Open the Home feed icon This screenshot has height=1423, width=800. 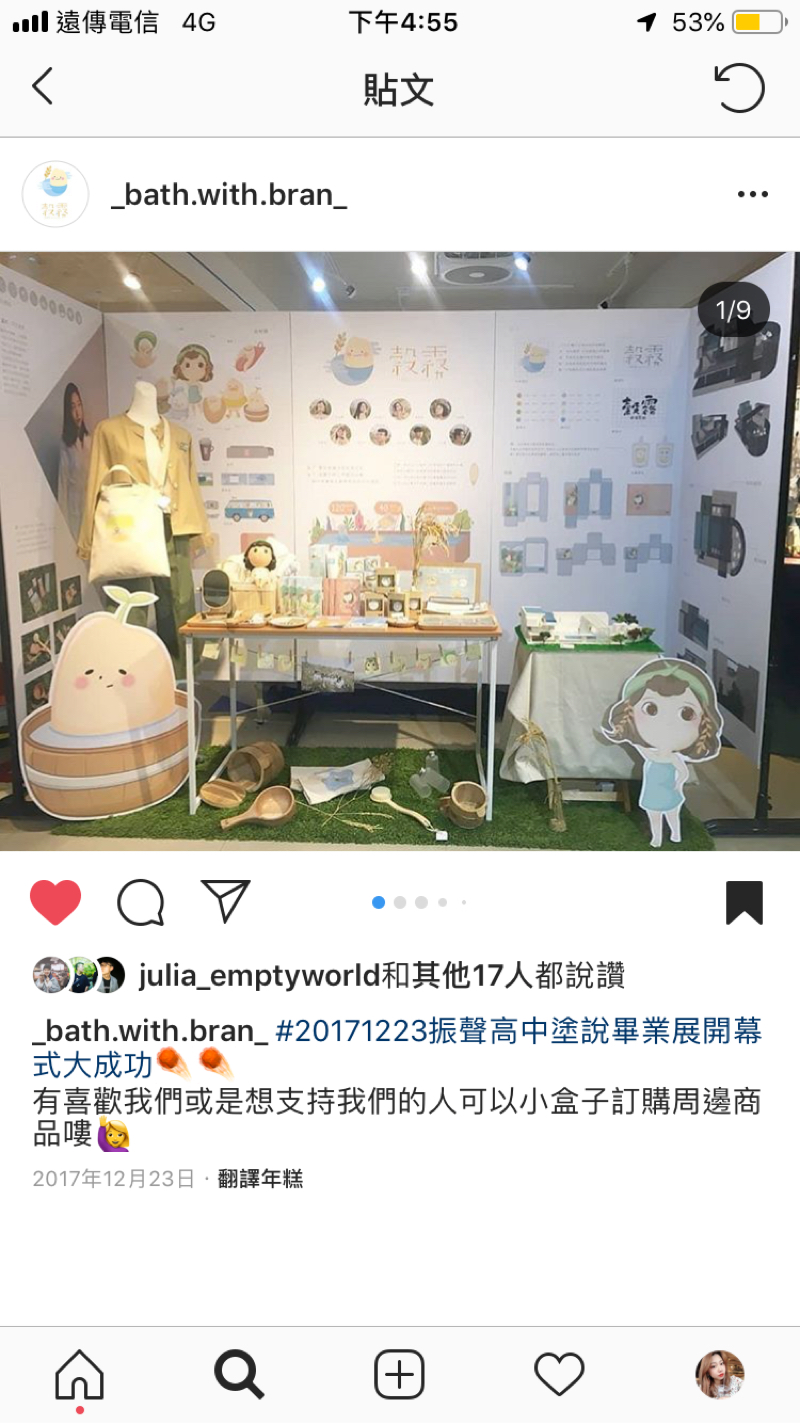click(x=79, y=1376)
